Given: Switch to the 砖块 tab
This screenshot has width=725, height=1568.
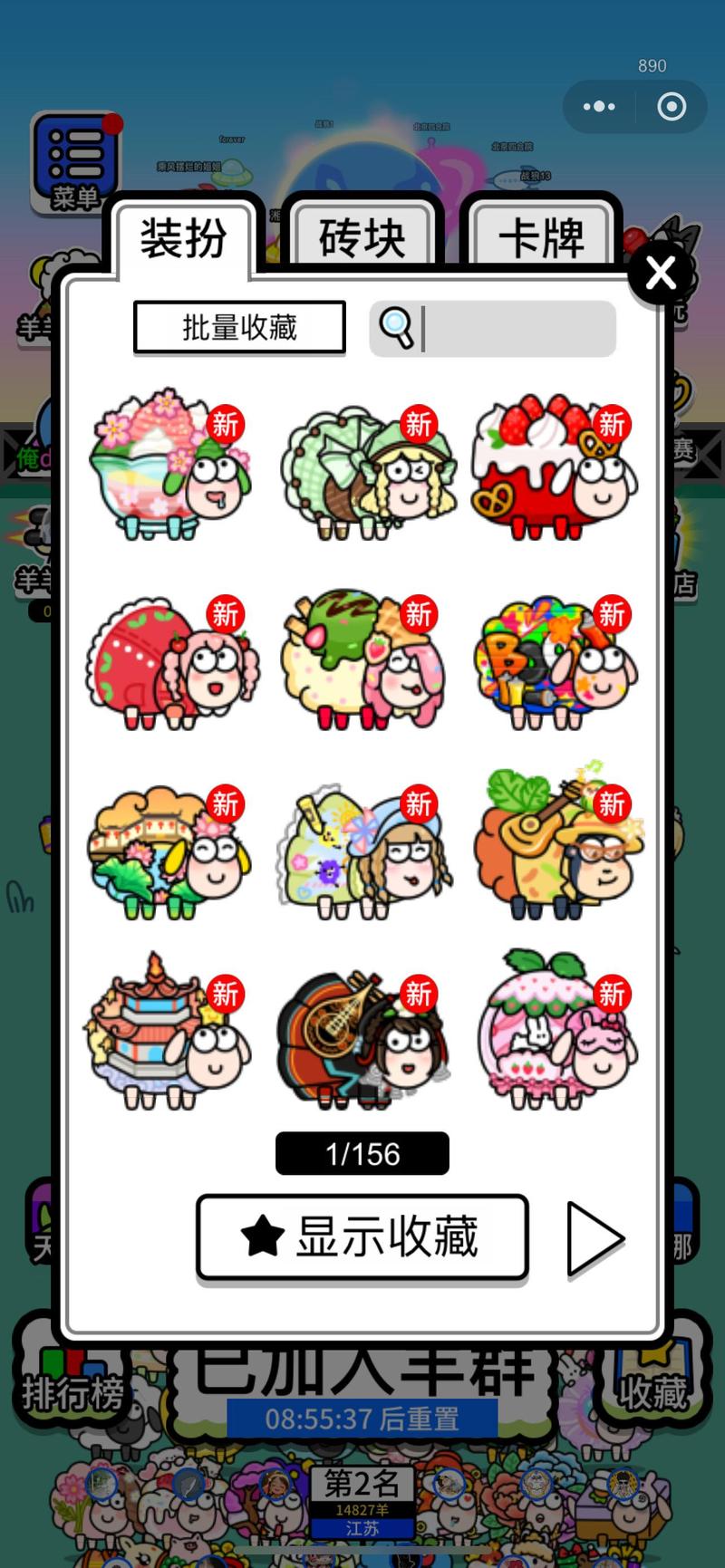Looking at the screenshot, I should [x=362, y=238].
